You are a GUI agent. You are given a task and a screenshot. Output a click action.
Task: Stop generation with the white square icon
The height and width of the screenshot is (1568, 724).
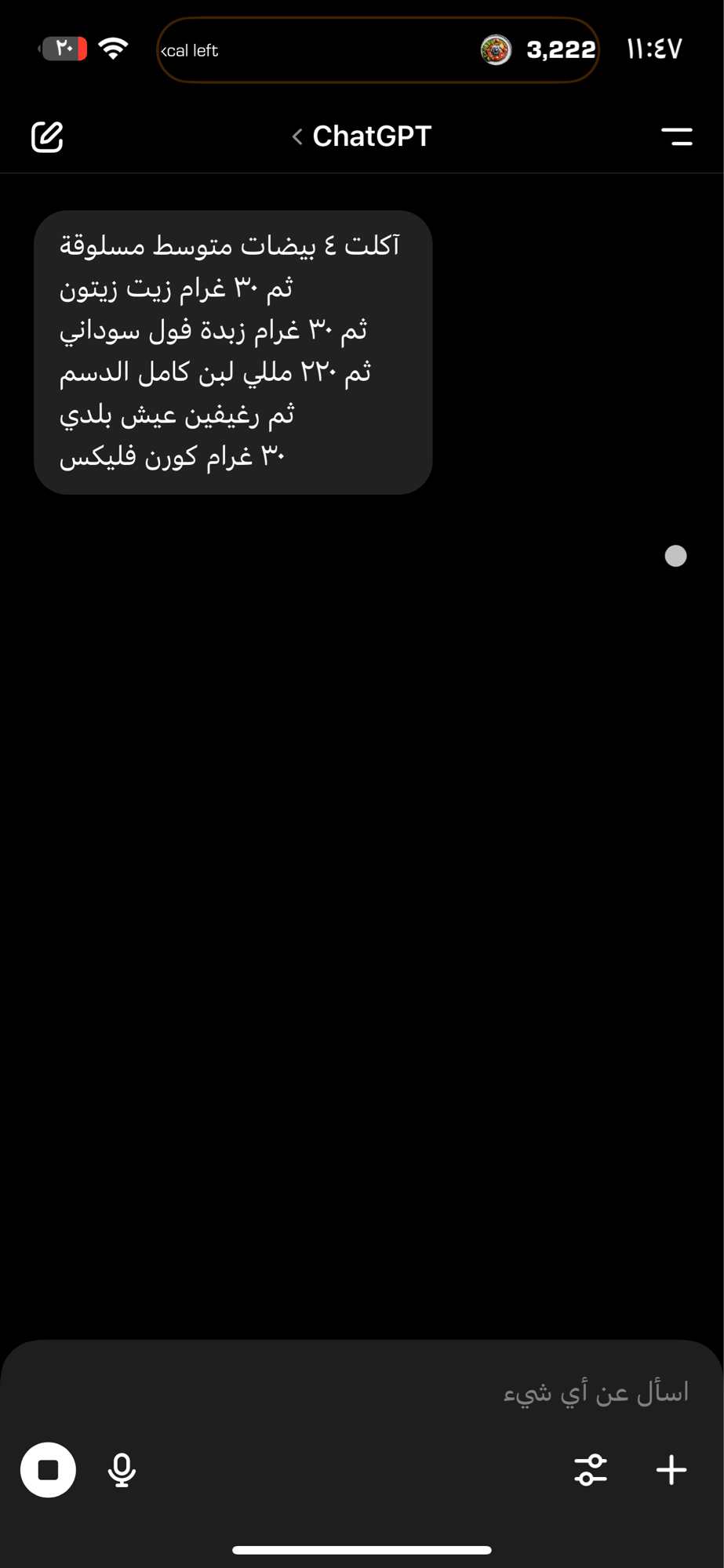[49, 1470]
